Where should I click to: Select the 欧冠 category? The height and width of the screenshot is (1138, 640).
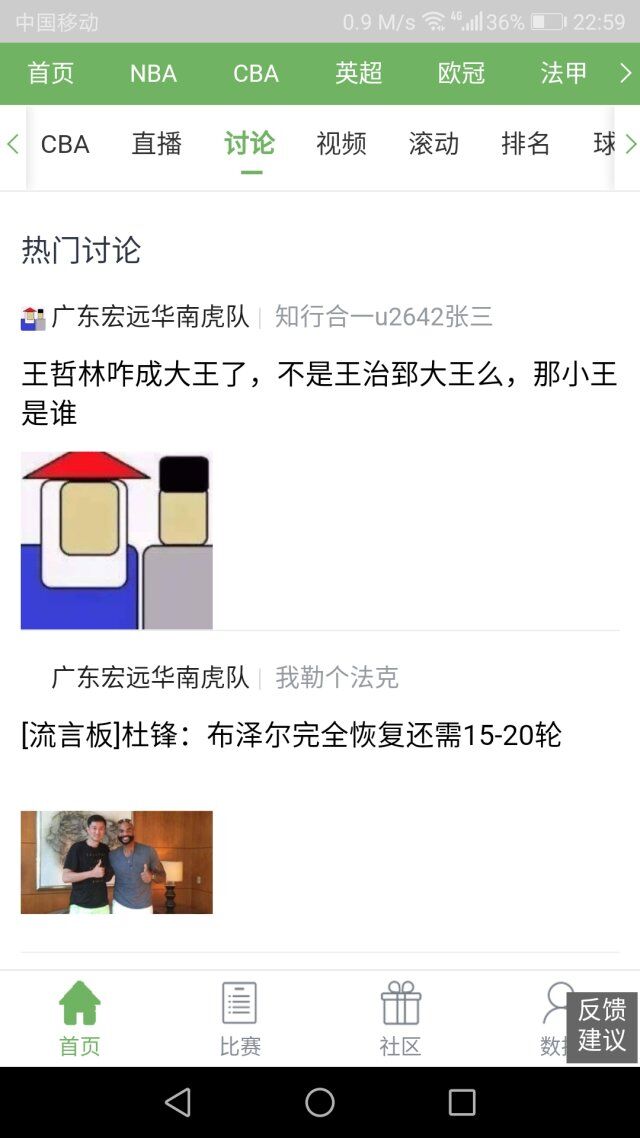[461, 73]
